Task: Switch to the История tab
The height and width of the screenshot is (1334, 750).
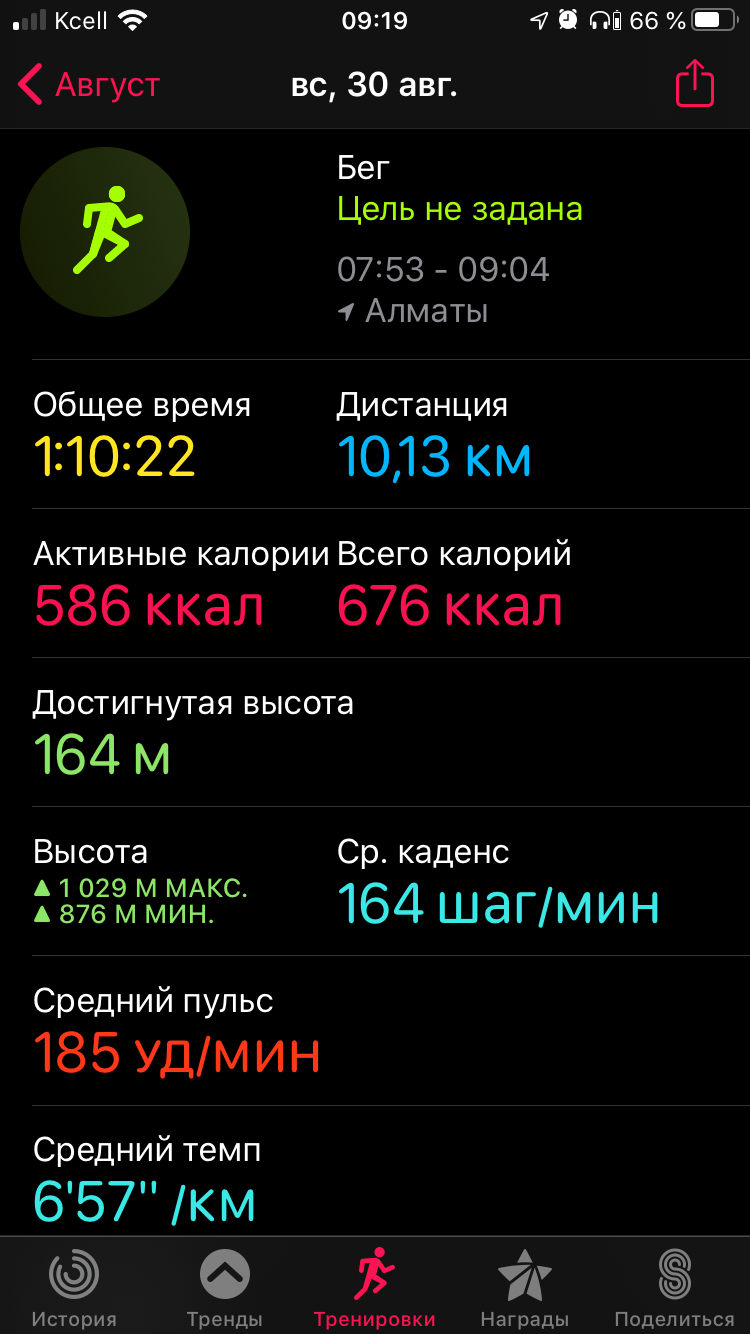Action: point(74,1288)
